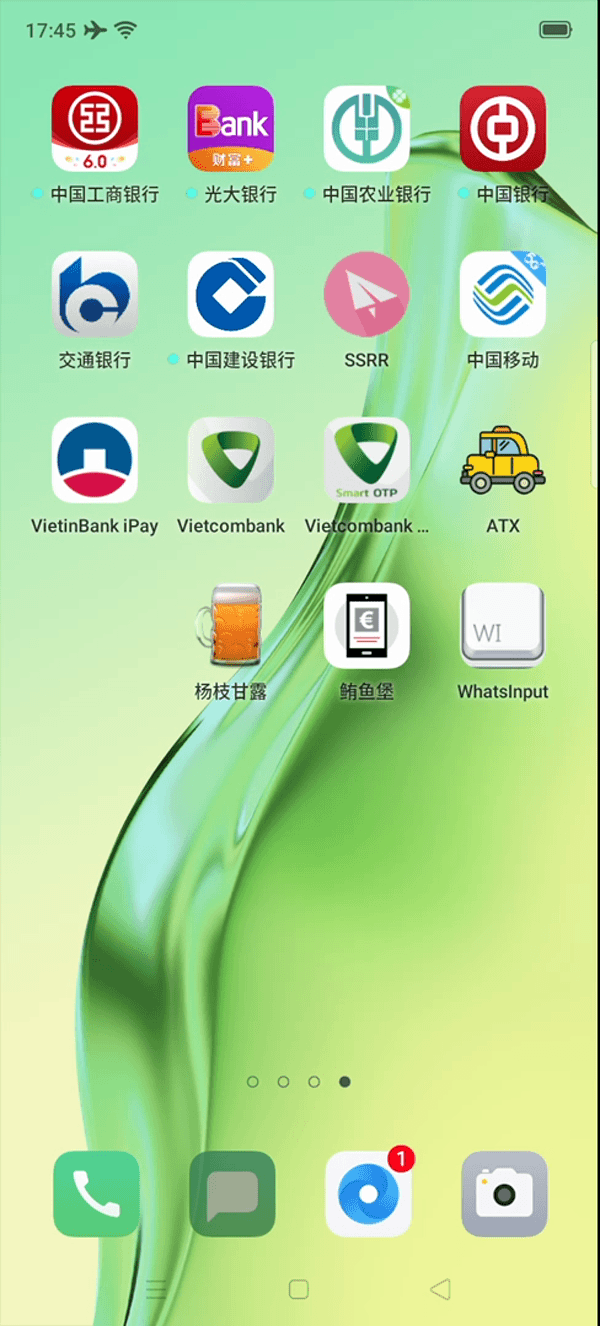Image resolution: width=600 pixels, height=1326 pixels.
Task: Launch the 鲔鱼堡 app
Action: tap(367, 627)
